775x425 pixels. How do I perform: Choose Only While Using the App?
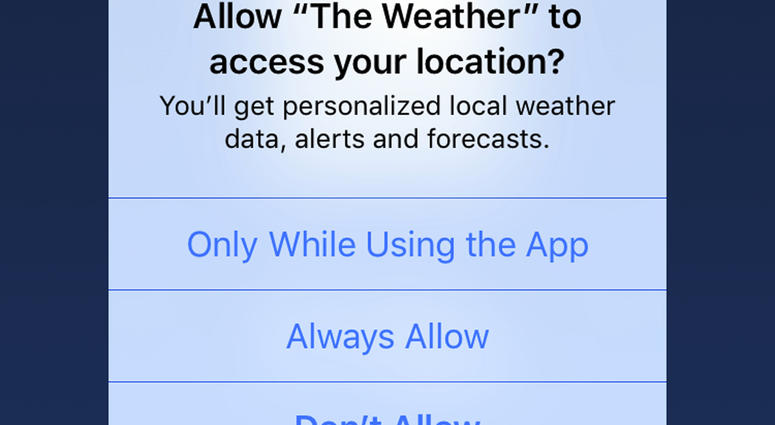(x=387, y=245)
